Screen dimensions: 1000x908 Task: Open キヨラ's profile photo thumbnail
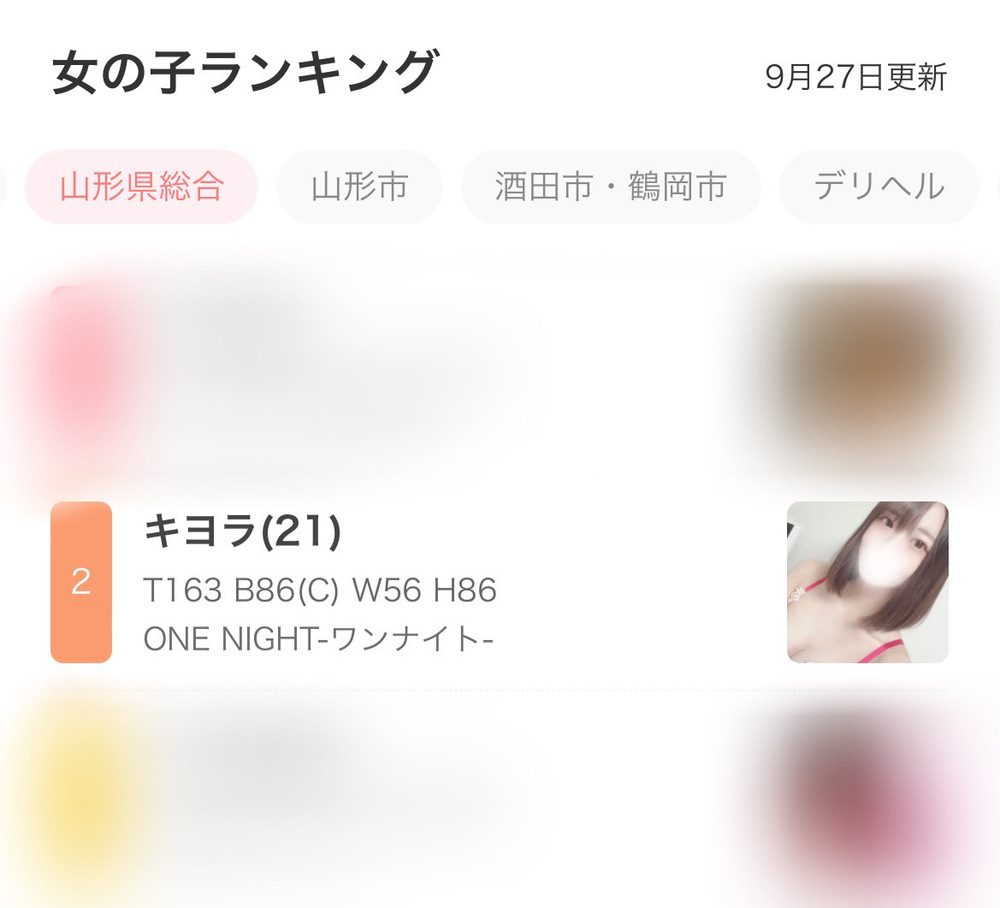[x=867, y=582]
